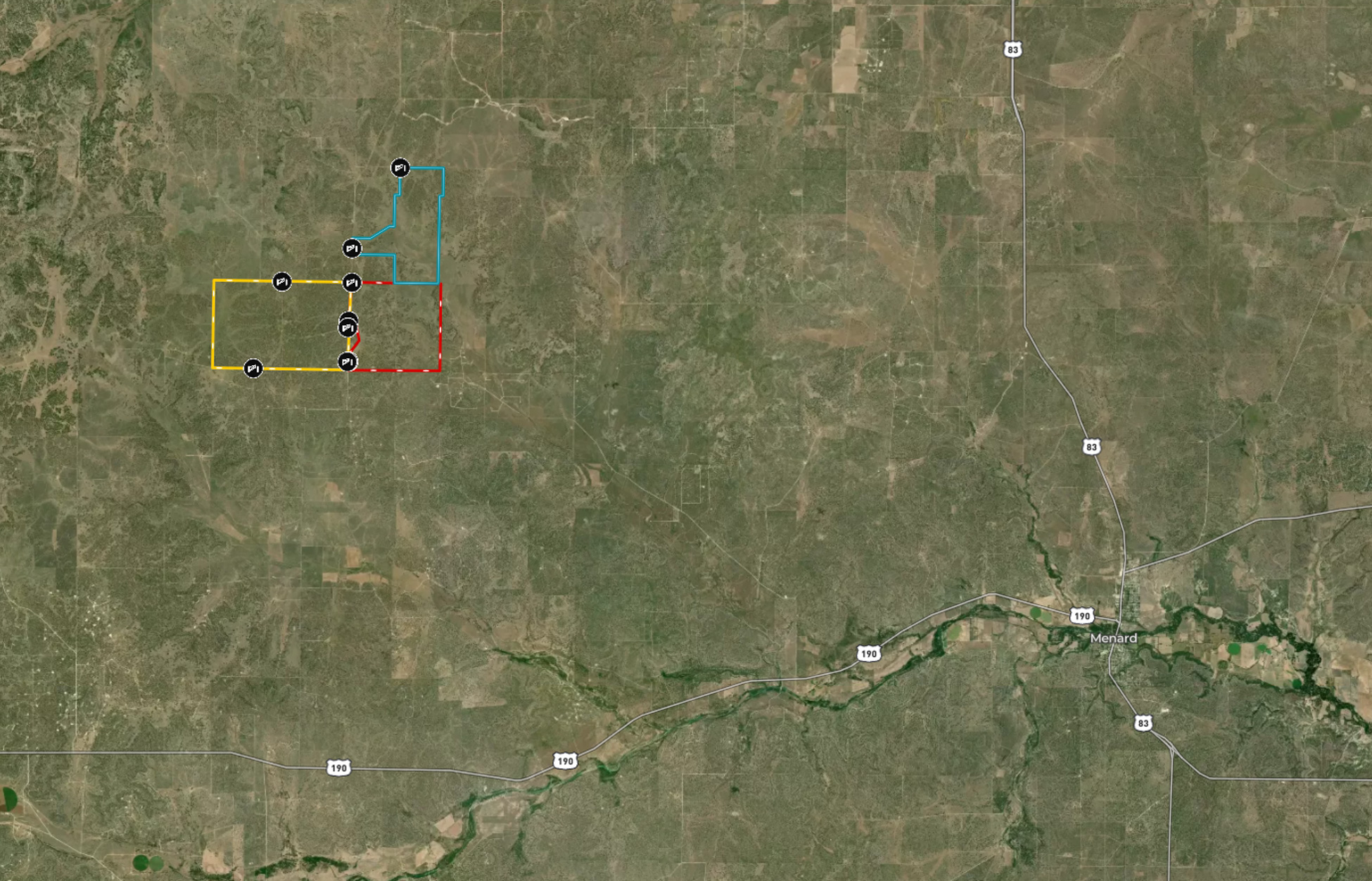Open the gate marker on the yellow bottom line
The width and height of the screenshot is (1372, 881).
click(x=253, y=368)
